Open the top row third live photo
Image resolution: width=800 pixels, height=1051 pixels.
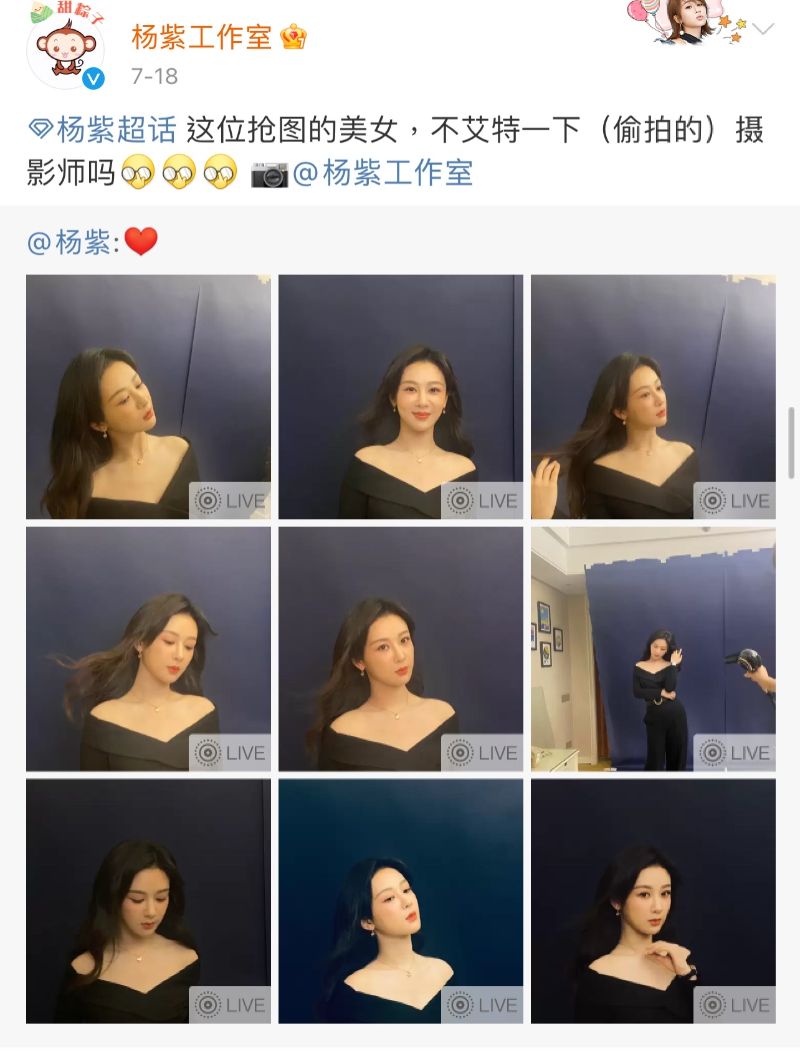tap(652, 396)
